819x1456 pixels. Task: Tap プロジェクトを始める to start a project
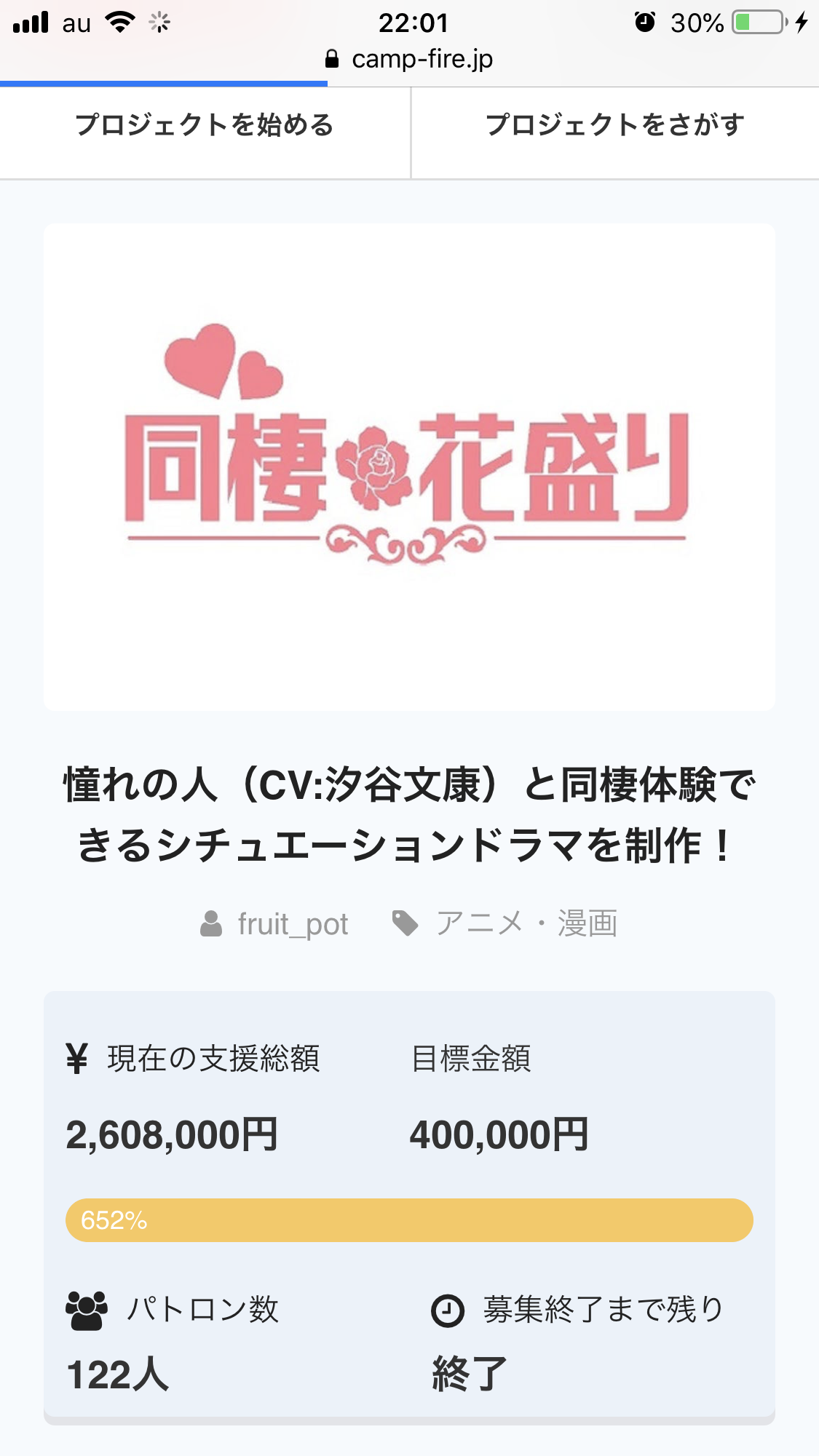click(x=205, y=125)
